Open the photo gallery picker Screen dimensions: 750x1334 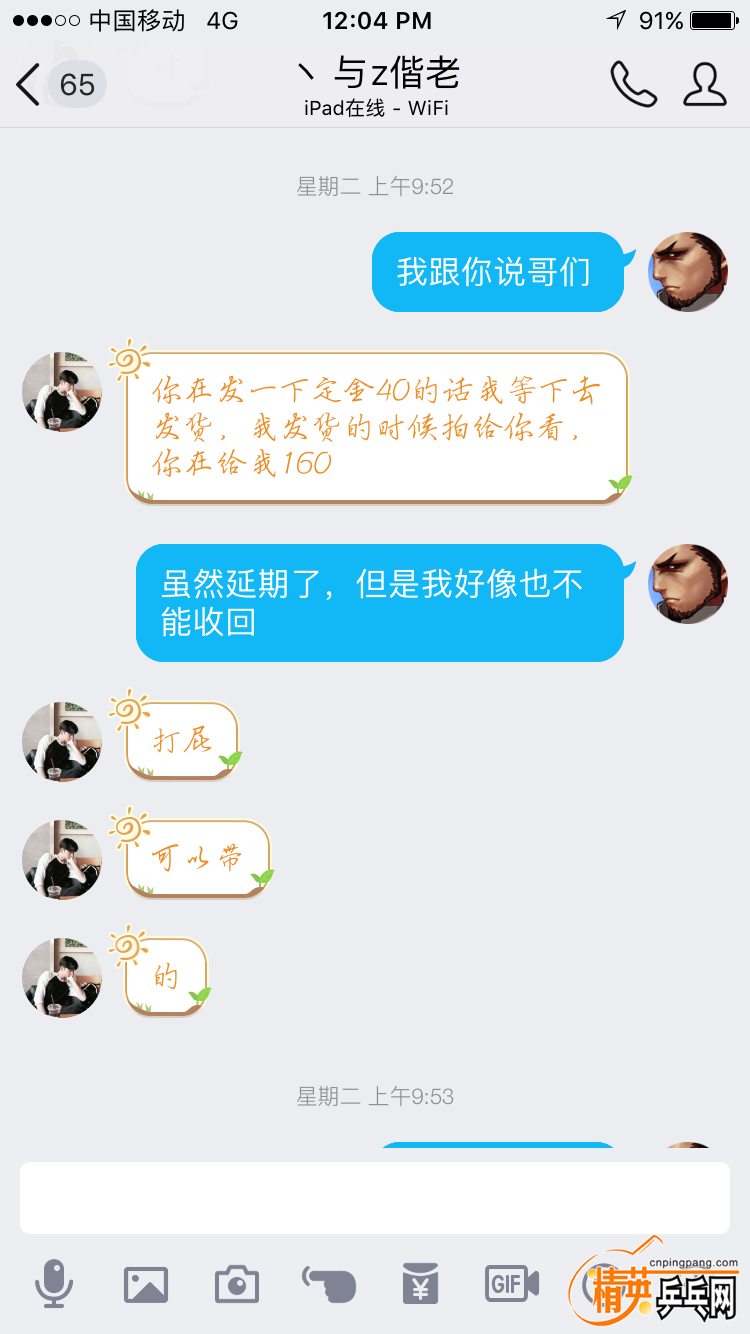(x=146, y=1283)
